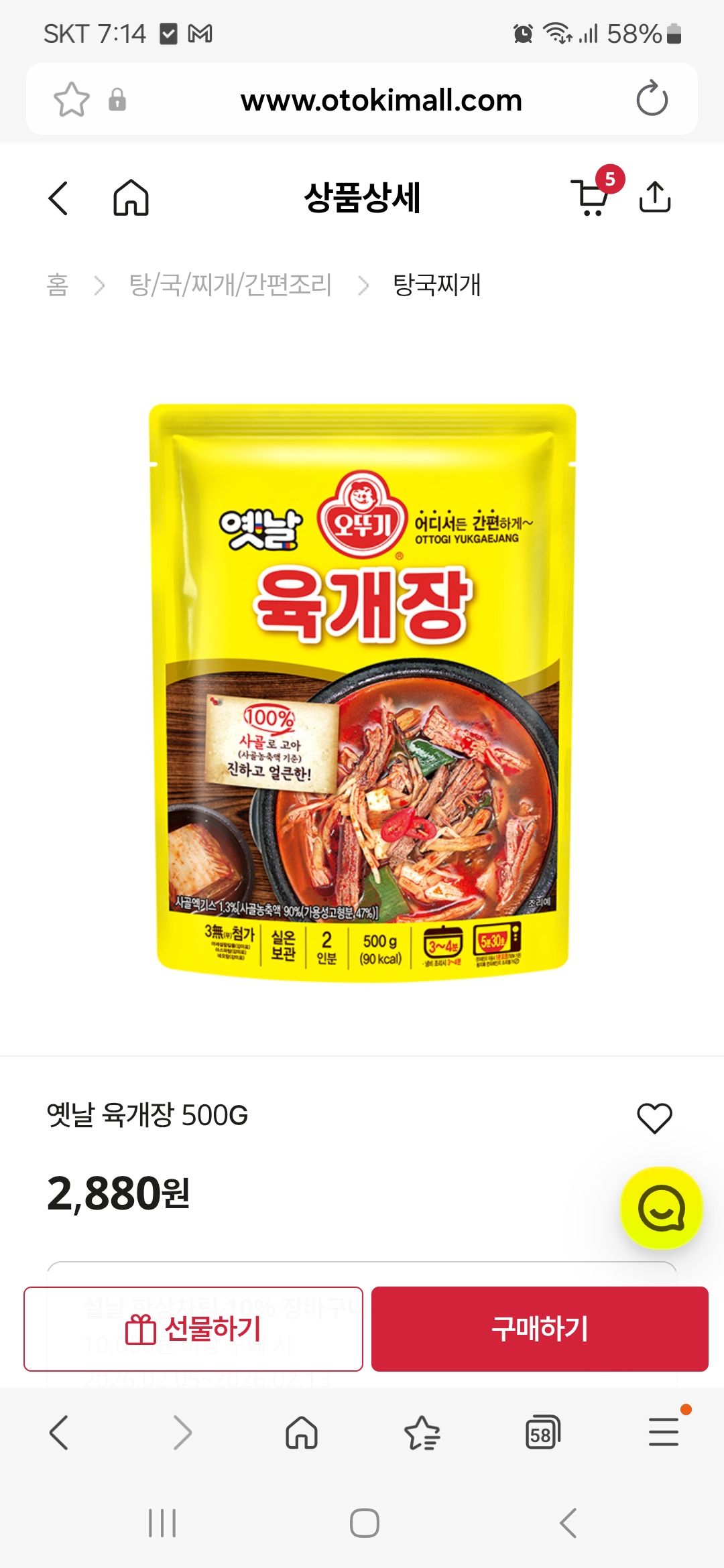Tap 선물하기 to gift this product

(x=193, y=1329)
